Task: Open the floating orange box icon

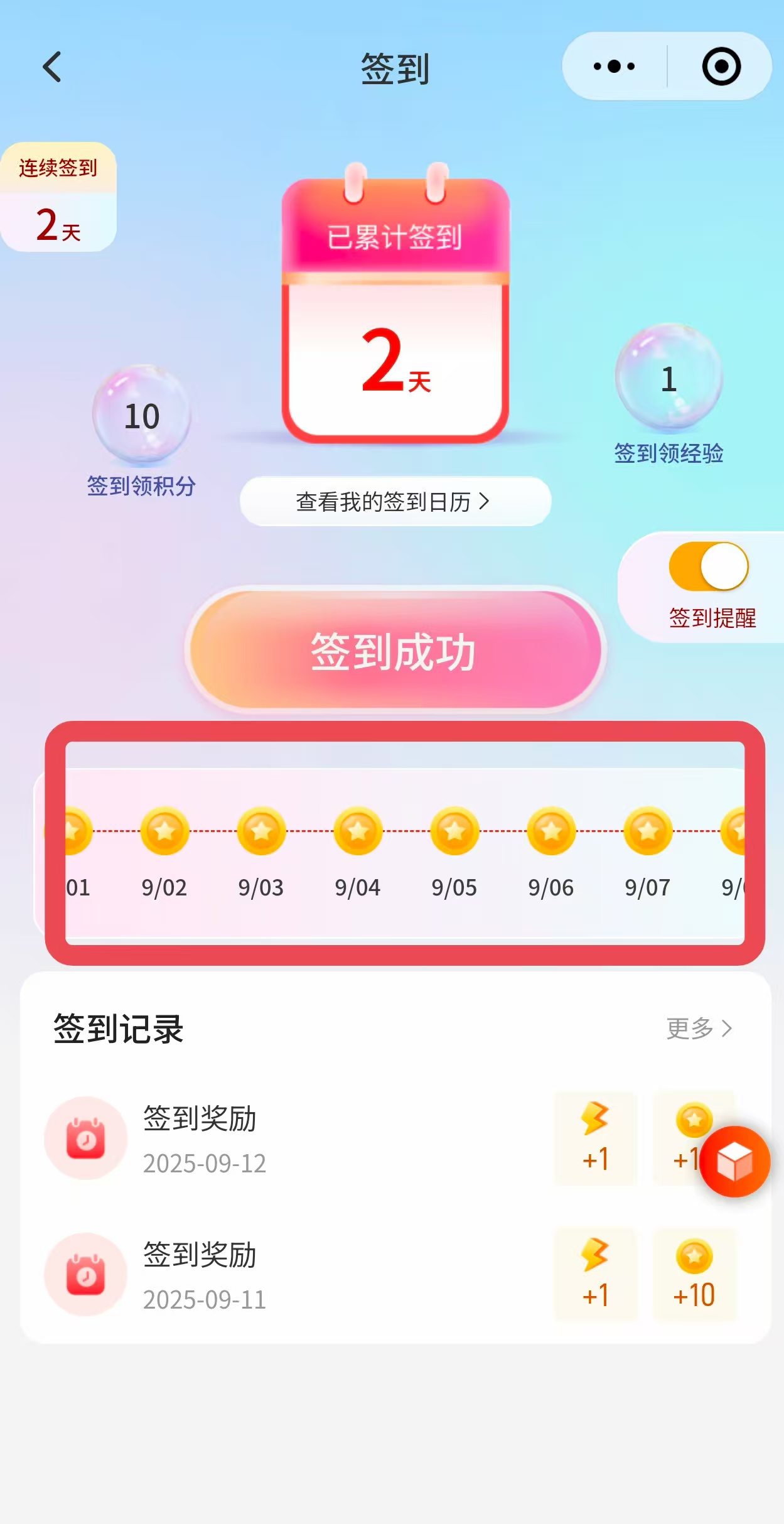Action: point(734,1161)
